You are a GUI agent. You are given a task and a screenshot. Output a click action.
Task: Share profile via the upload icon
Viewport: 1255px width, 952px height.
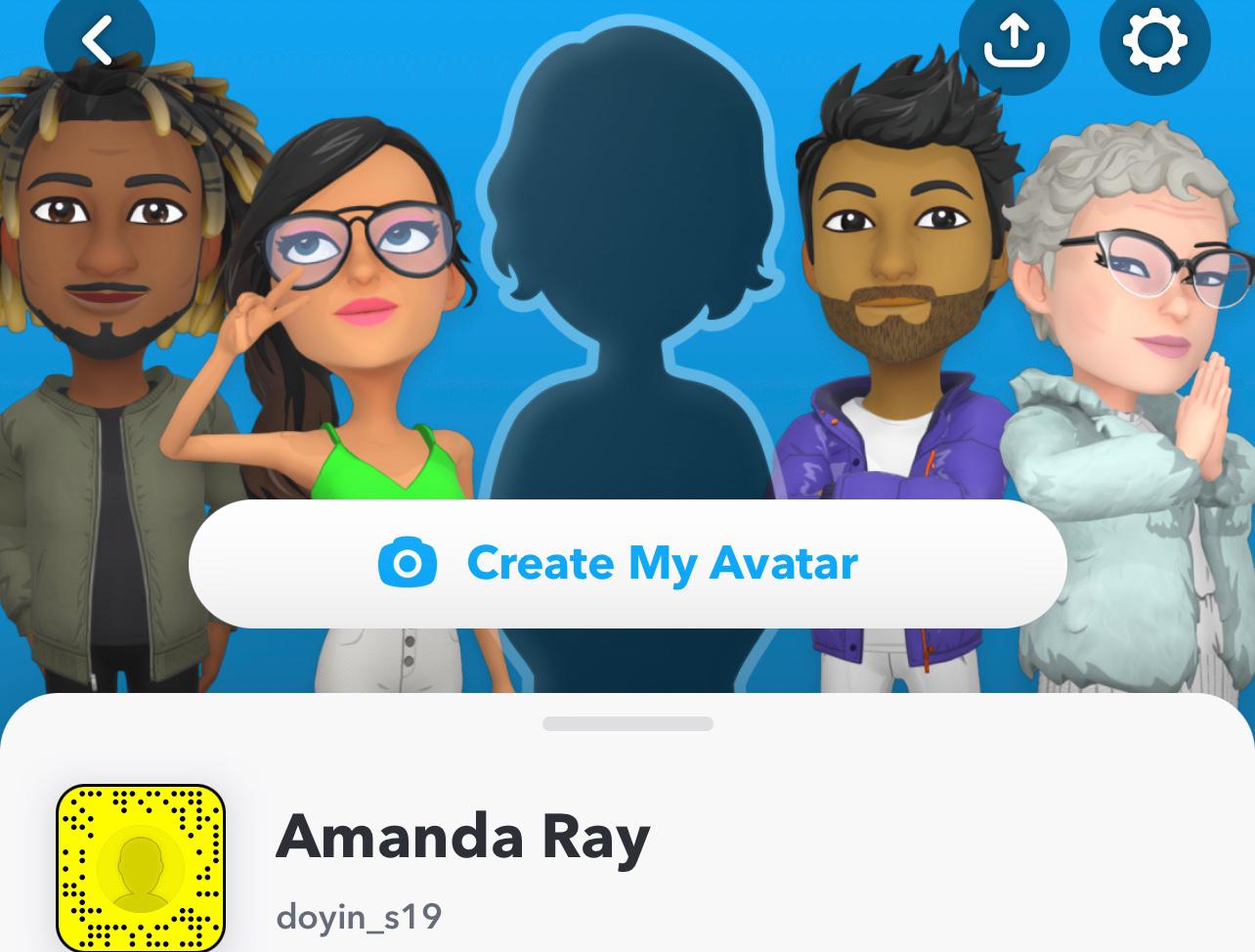1014,41
